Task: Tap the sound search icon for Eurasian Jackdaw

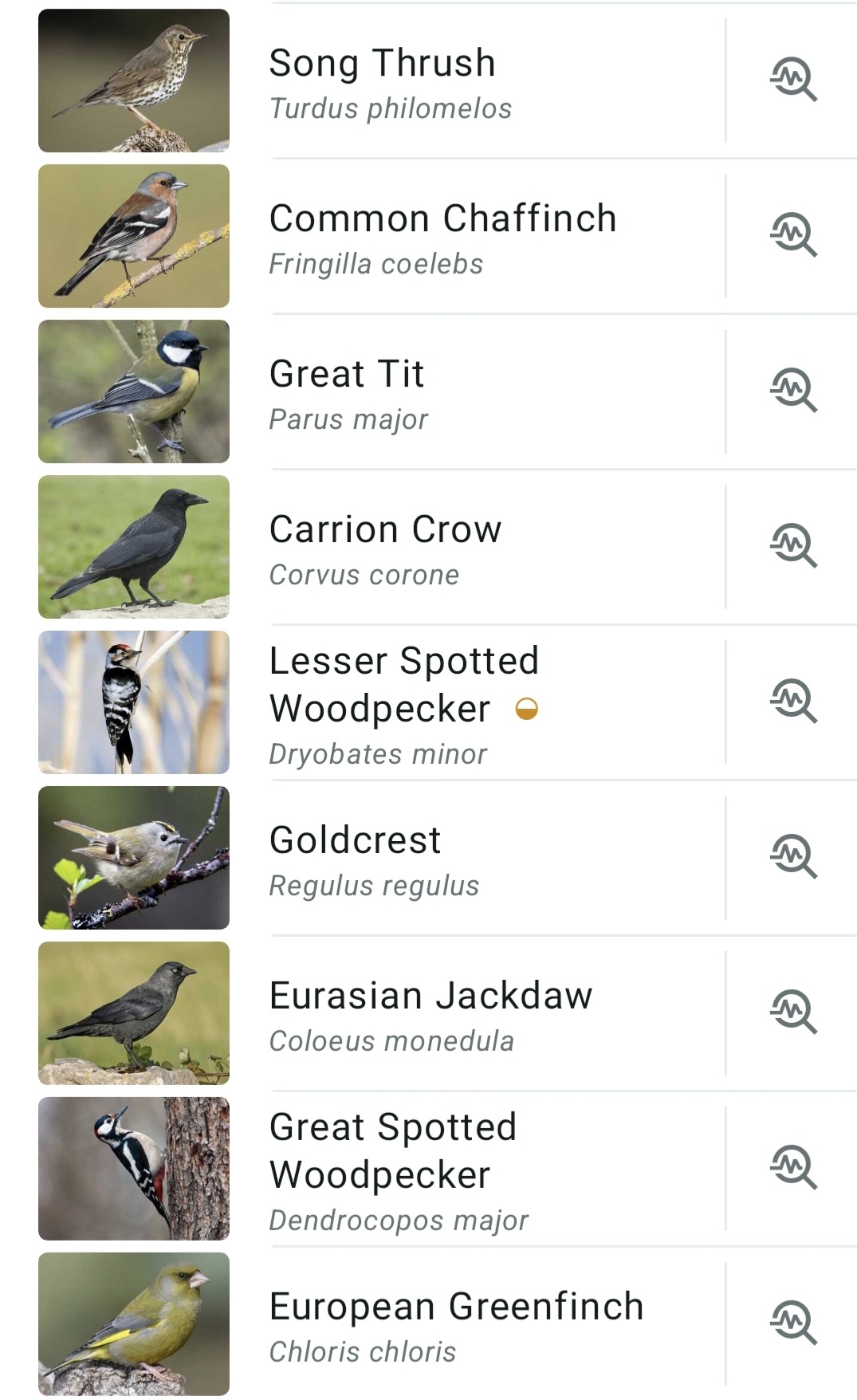Action: click(x=793, y=1013)
